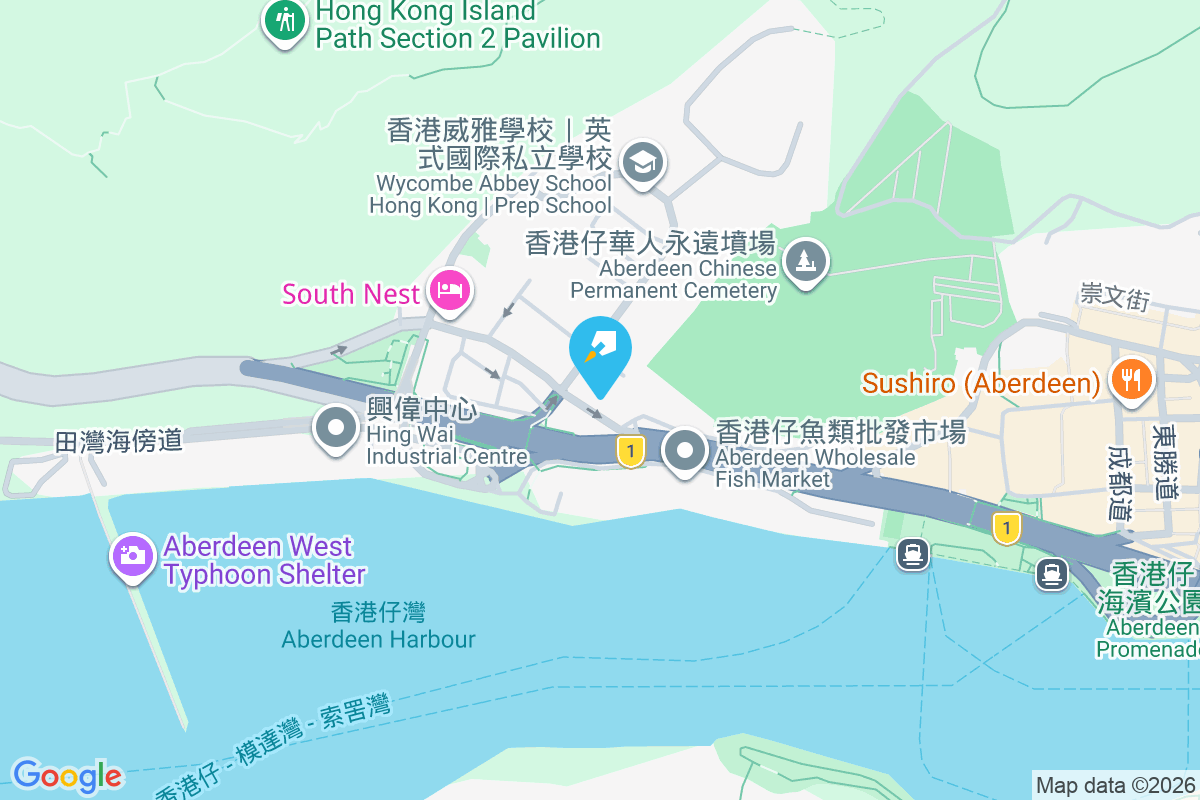1200x800 pixels.
Task: Tap the blue pen-icon location pin
Action: tap(600, 352)
